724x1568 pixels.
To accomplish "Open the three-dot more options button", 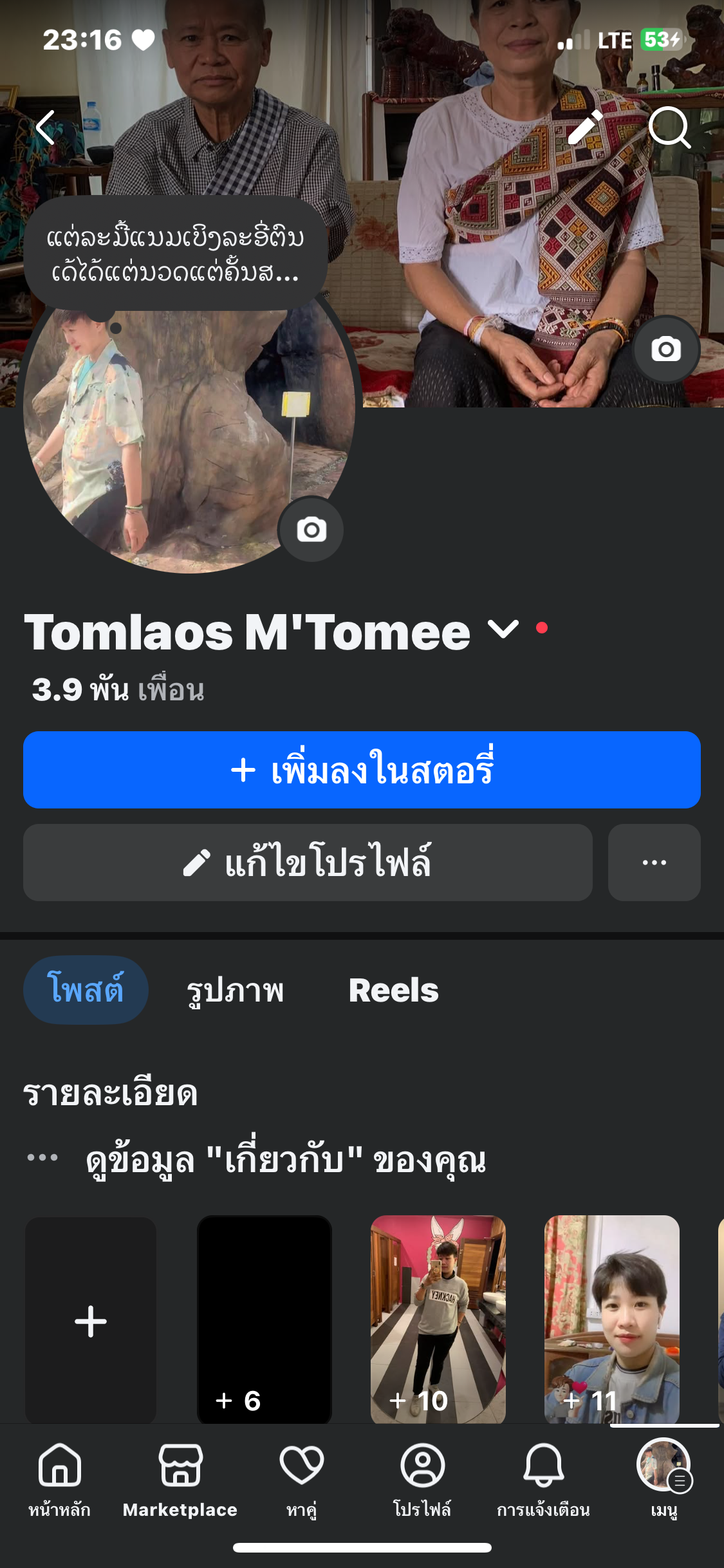I will pos(654,863).
